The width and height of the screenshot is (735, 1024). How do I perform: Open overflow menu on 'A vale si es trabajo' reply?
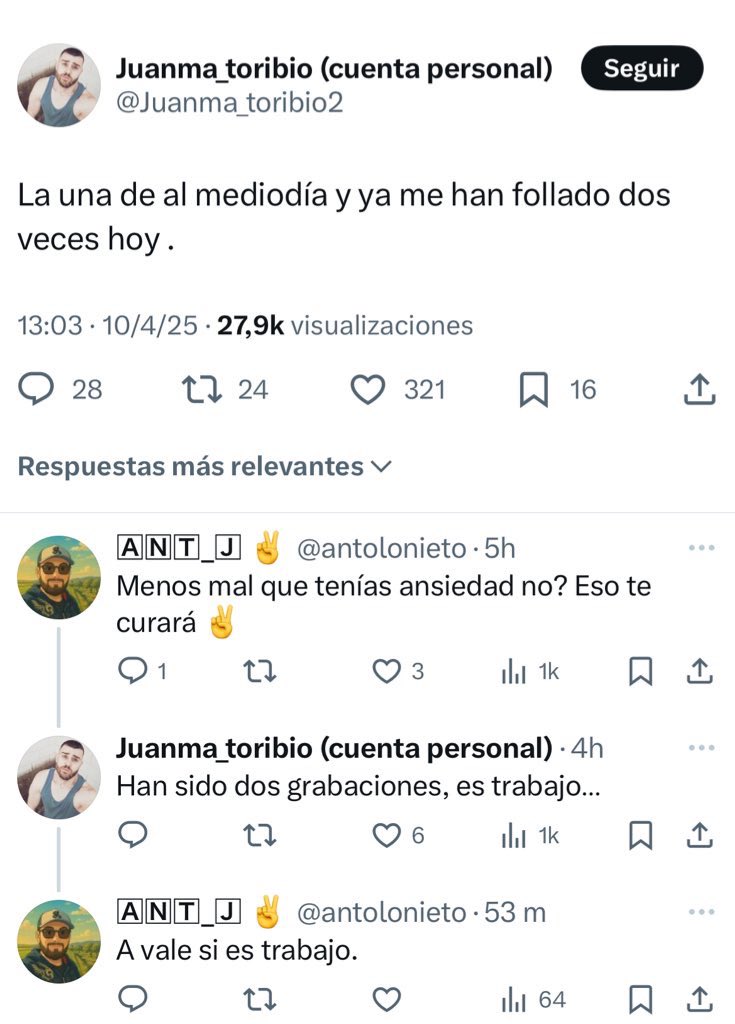pyautogui.click(x=702, y=912)
